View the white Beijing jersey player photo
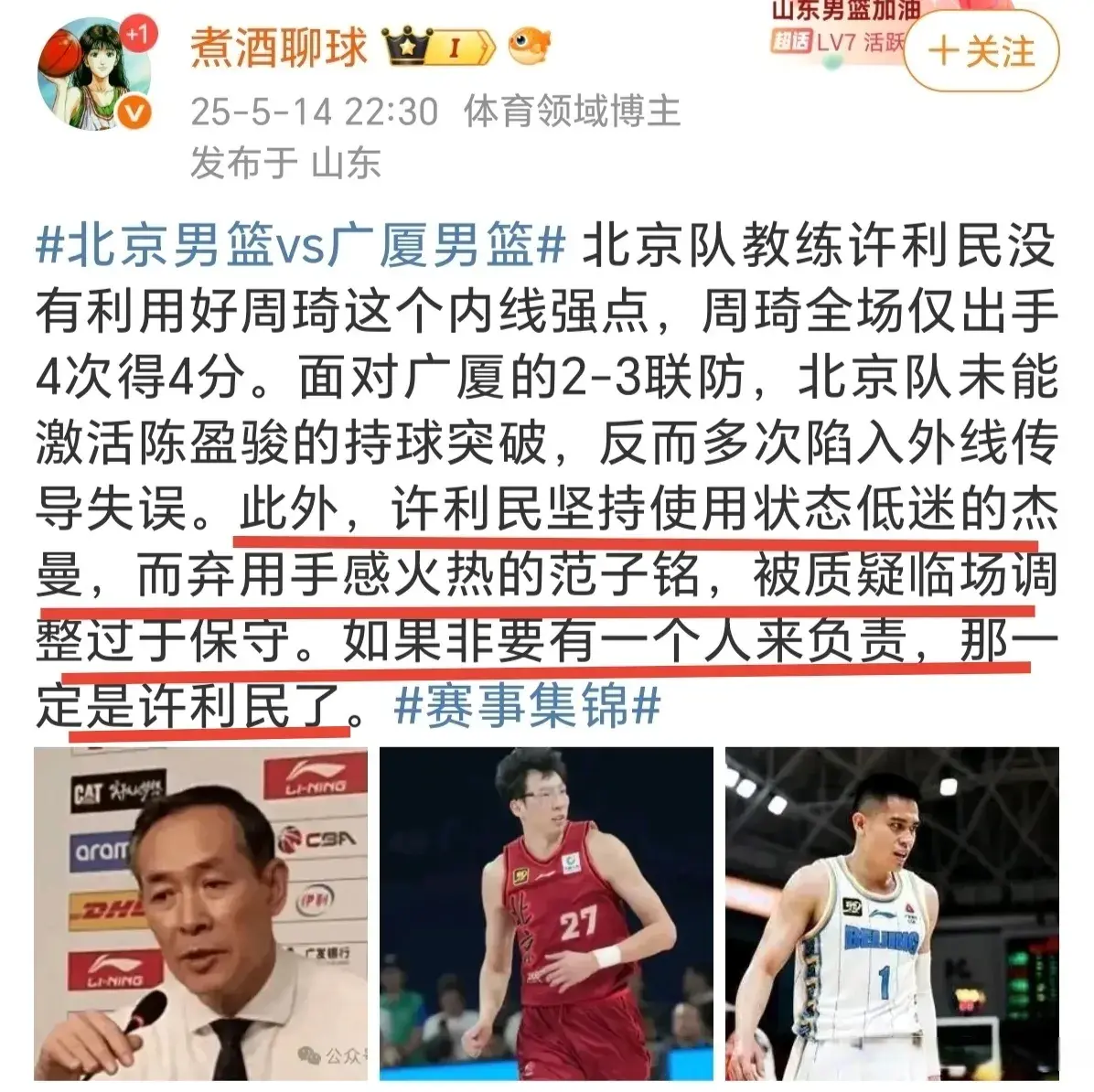1094x1092 pixels. point(892,913)
